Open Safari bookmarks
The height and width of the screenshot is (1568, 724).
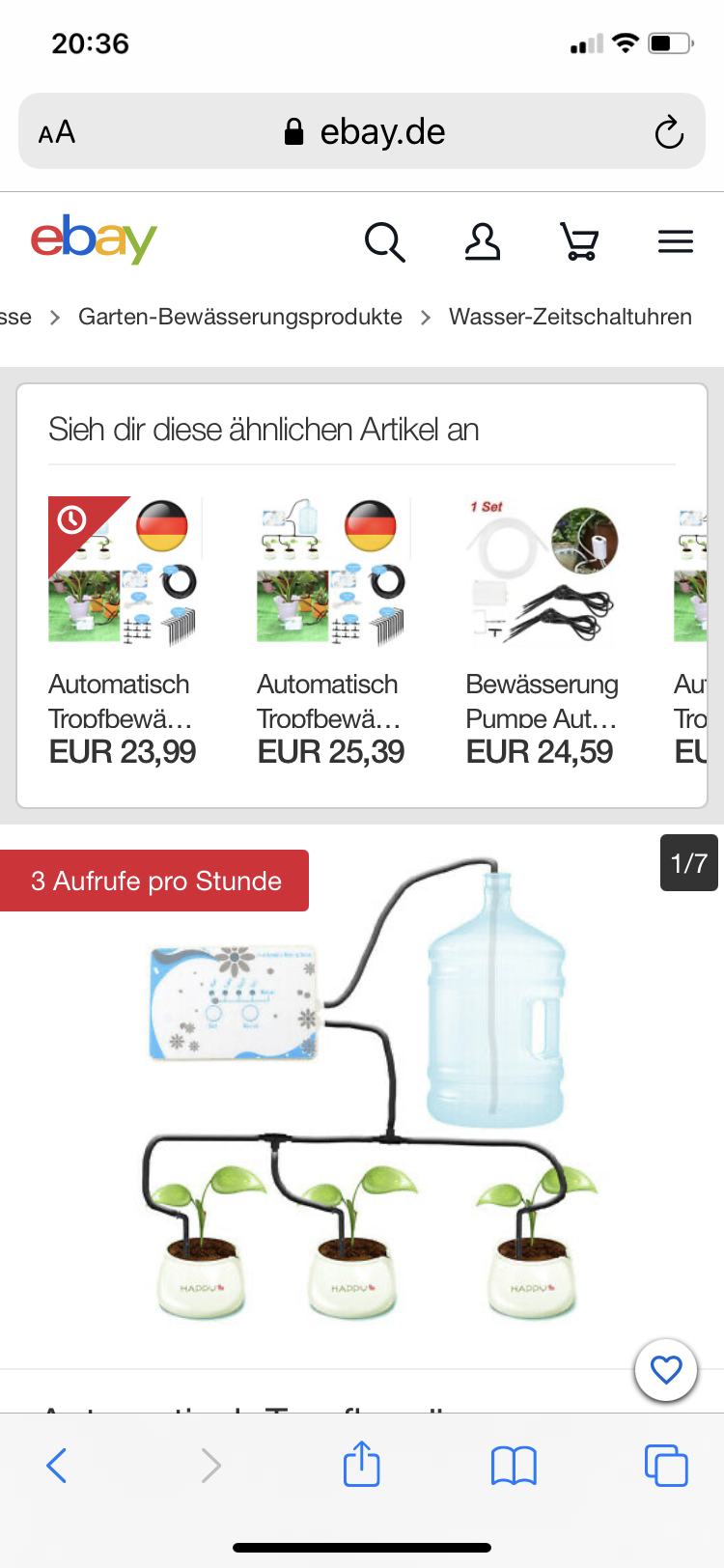click(514, 1465)
